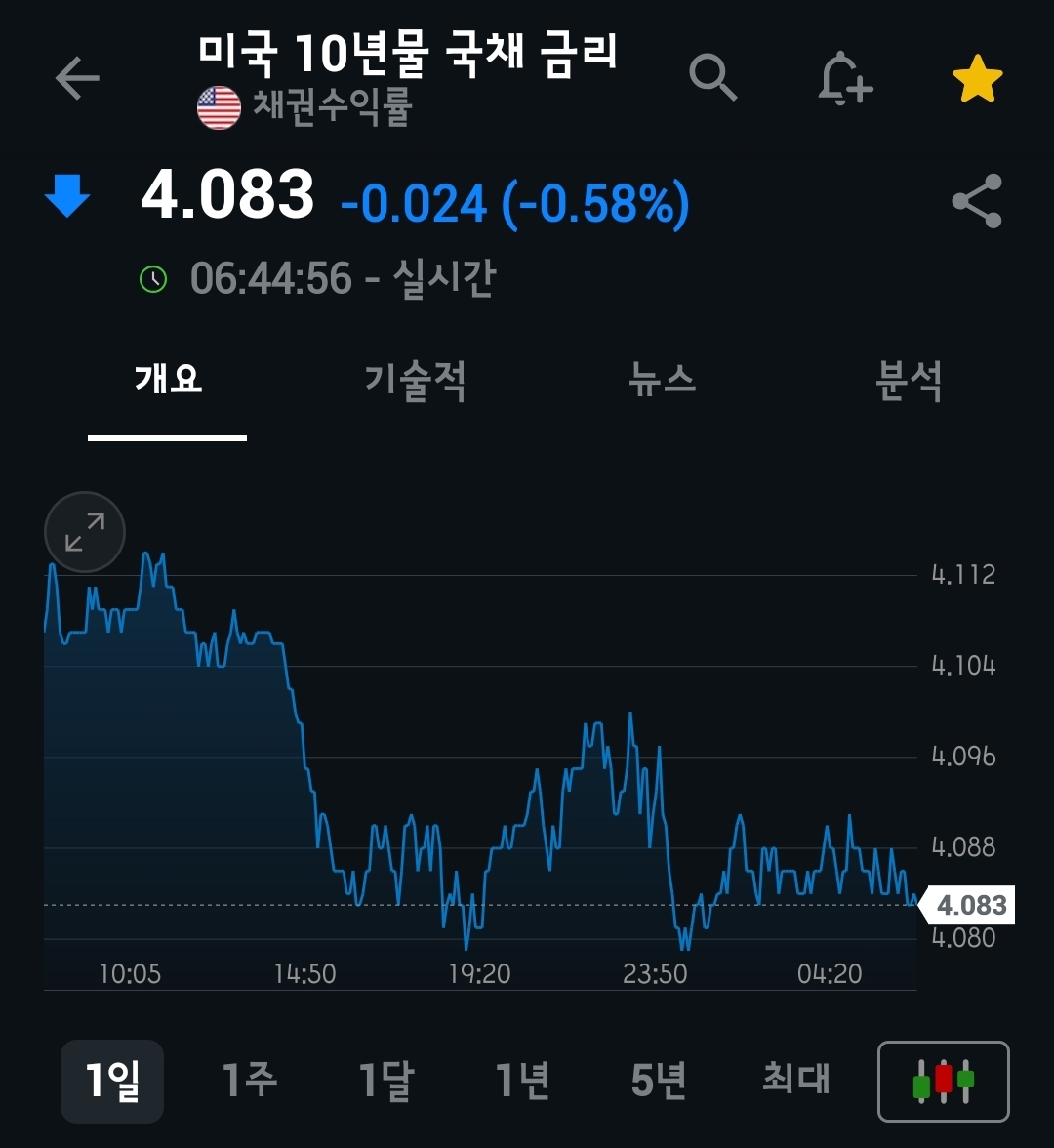Open the search magnifier icon
The image size is (1054, 1148).
(713, 77)
